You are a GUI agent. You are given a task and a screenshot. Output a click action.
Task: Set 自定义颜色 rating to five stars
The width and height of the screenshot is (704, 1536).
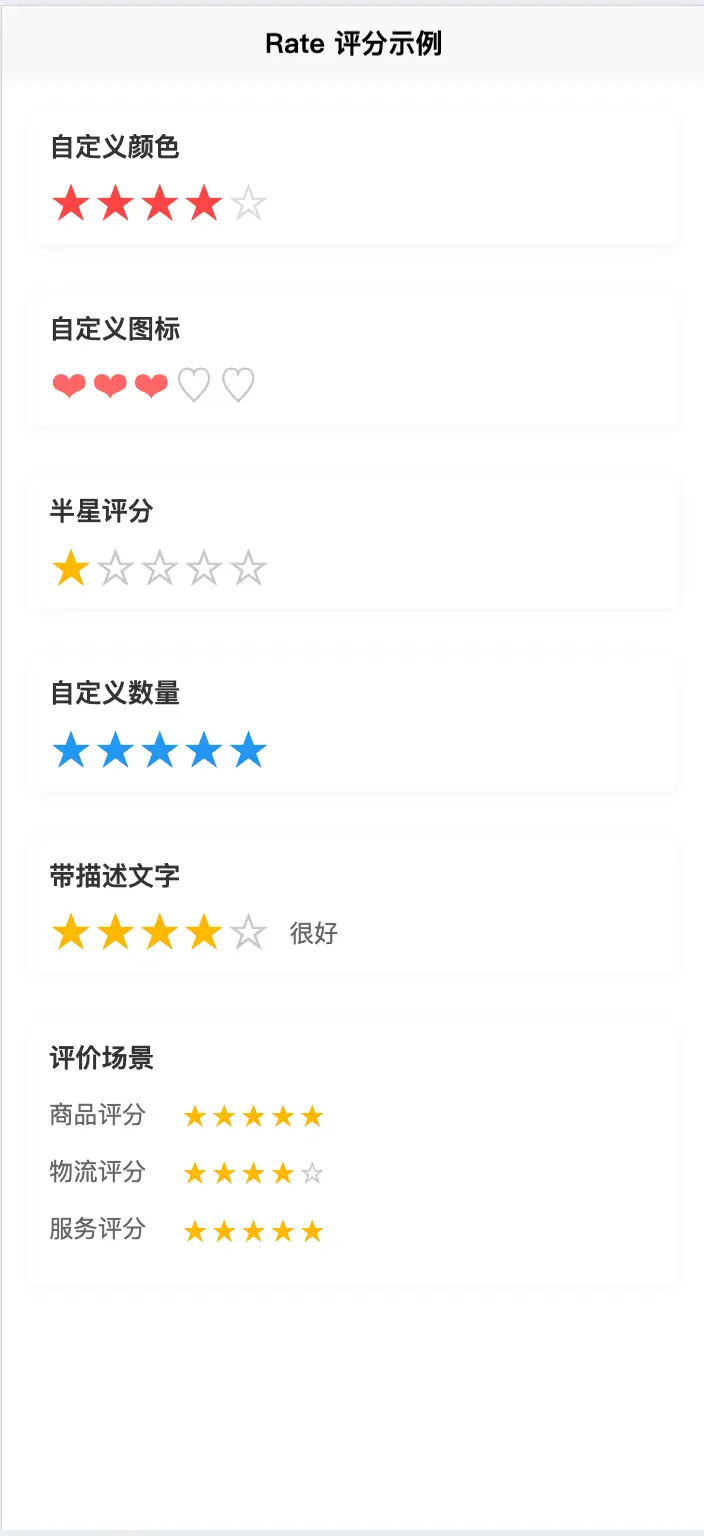point(248,204)
